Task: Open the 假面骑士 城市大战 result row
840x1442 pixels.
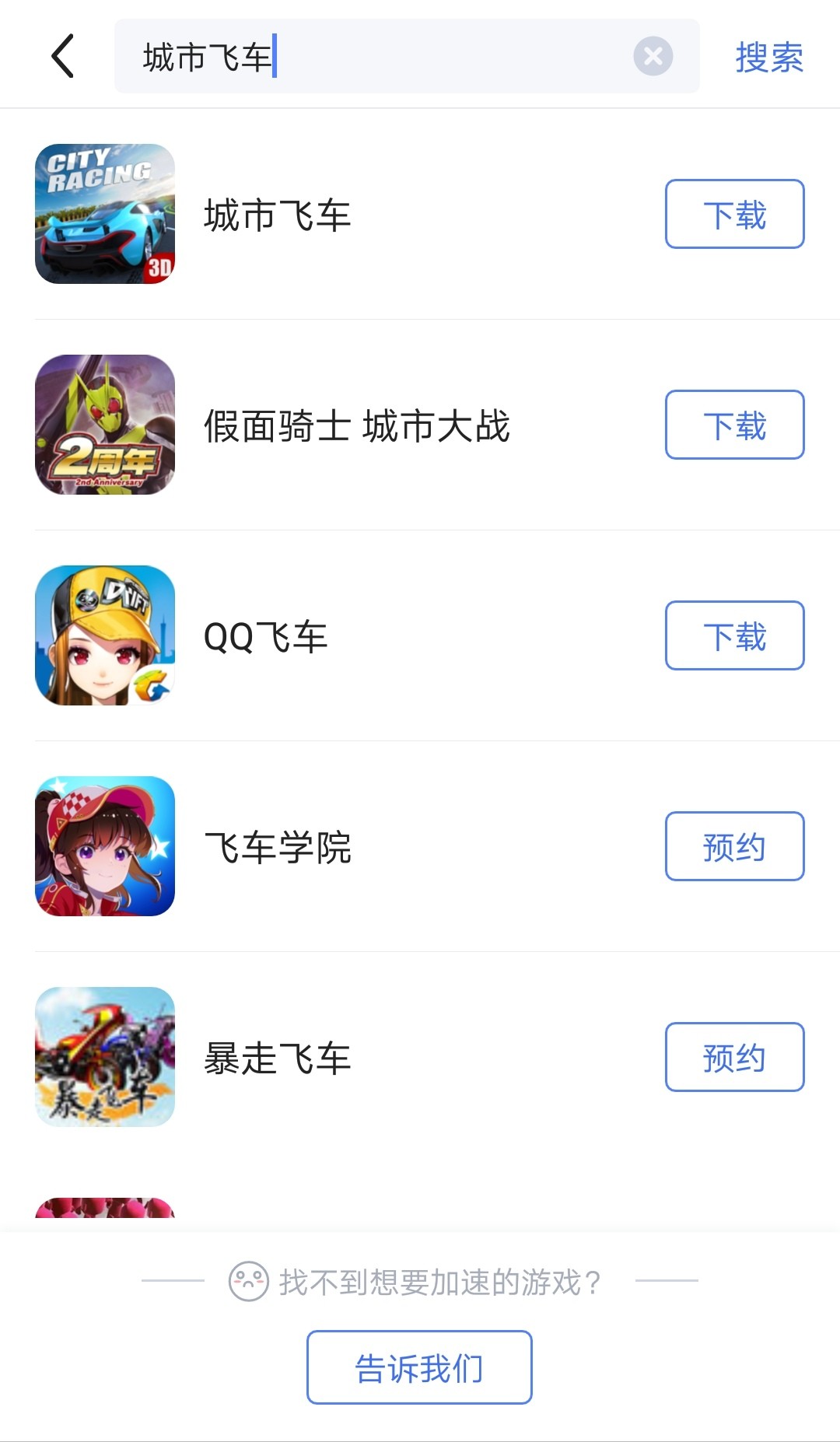Action: click(x=356, y=426)
